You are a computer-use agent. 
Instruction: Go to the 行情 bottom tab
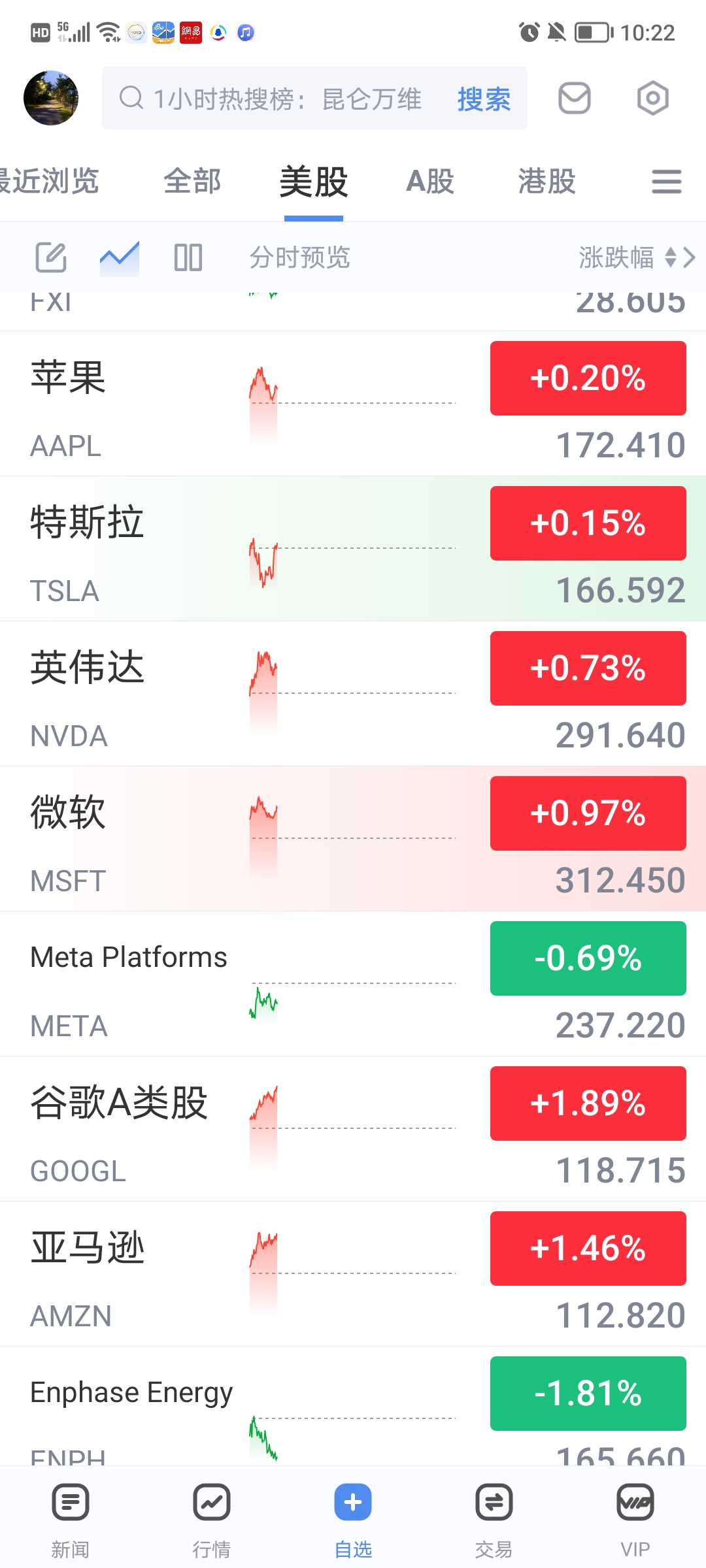pos(212,1520)
